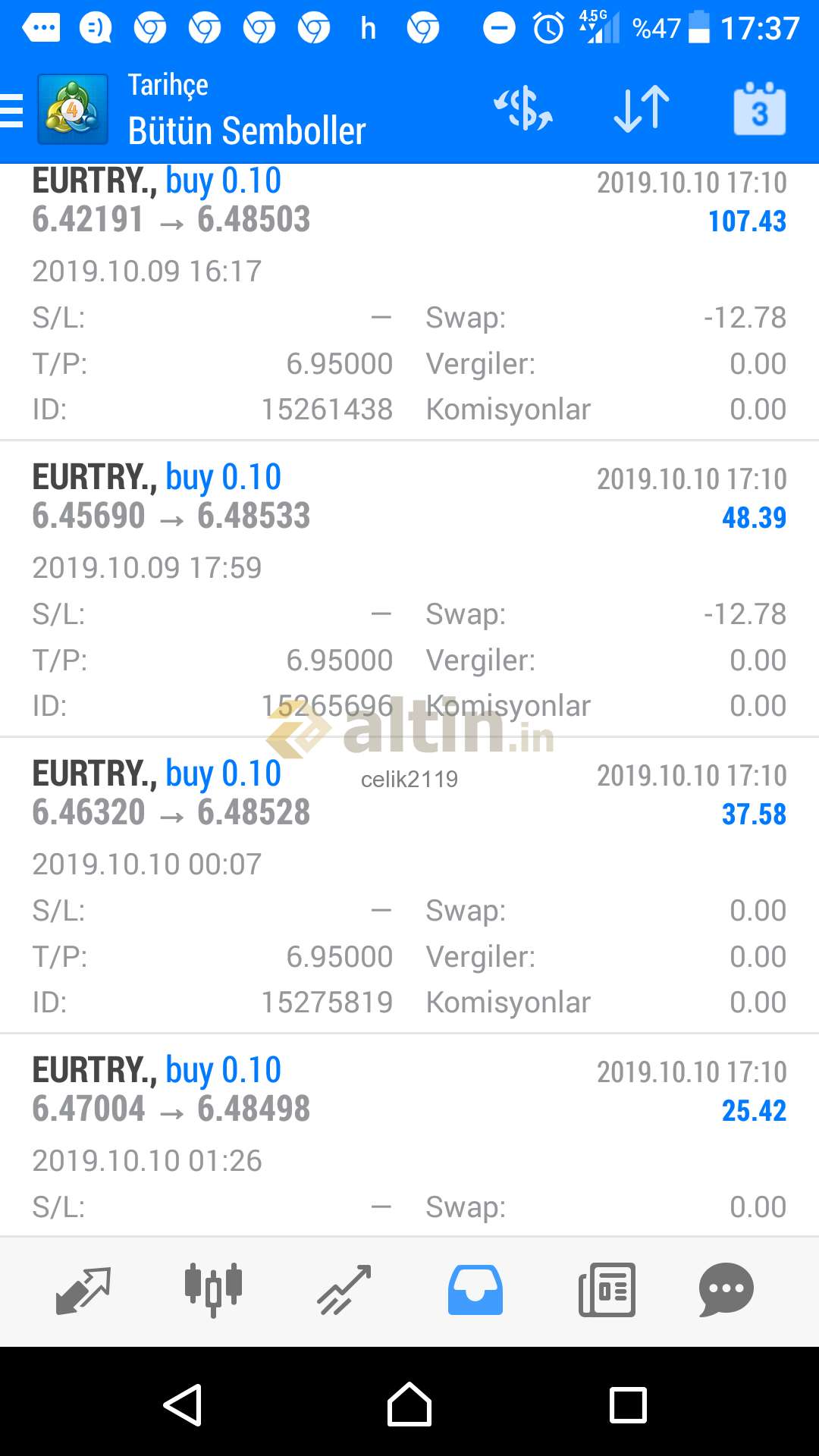Open the chat messages tab
819x1456 pixels.
click(726, 1290)
